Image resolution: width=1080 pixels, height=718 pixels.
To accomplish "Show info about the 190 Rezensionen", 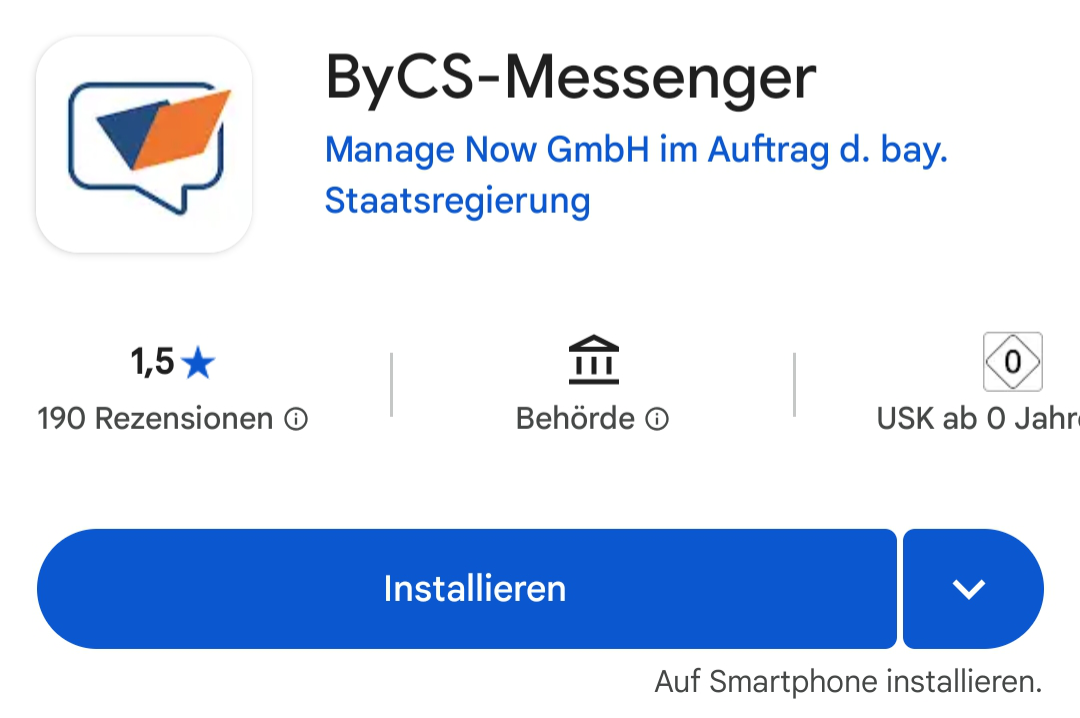I will (x=296, y=419).
